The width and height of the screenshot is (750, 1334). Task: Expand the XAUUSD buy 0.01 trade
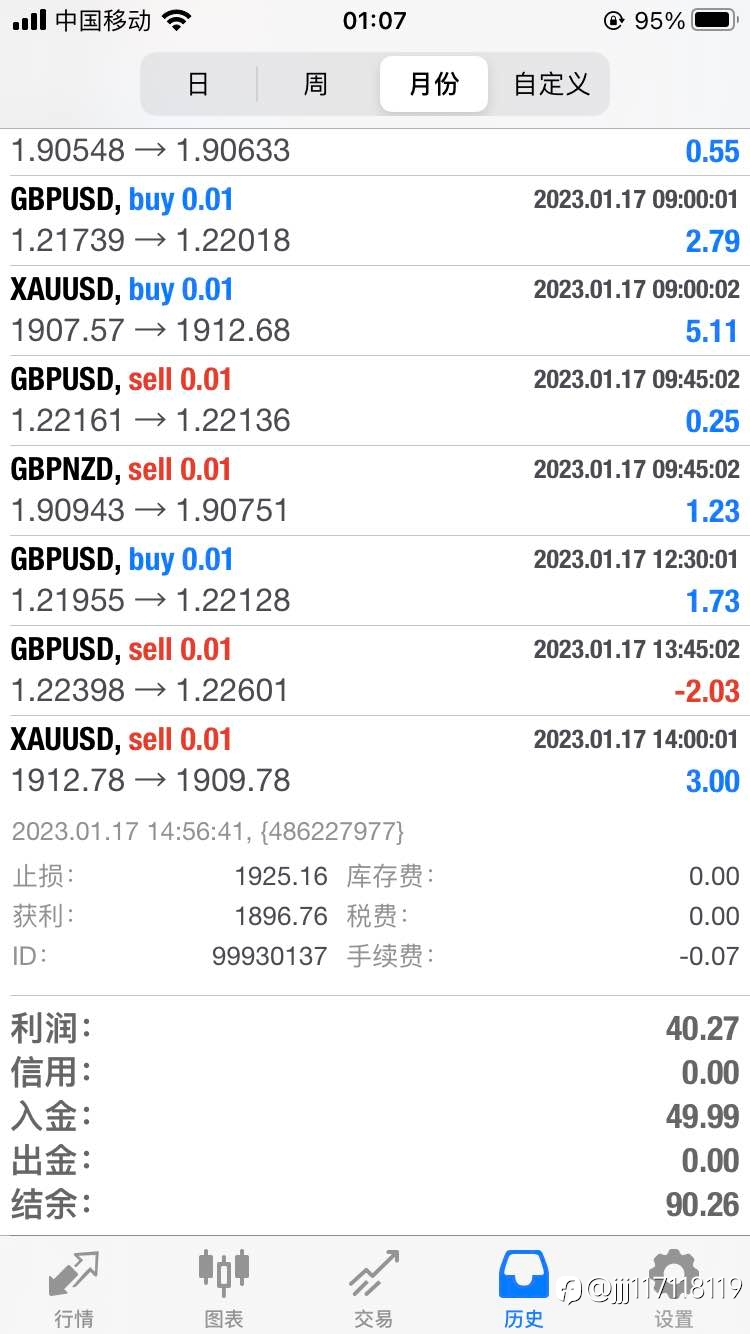tap(375, 311)
